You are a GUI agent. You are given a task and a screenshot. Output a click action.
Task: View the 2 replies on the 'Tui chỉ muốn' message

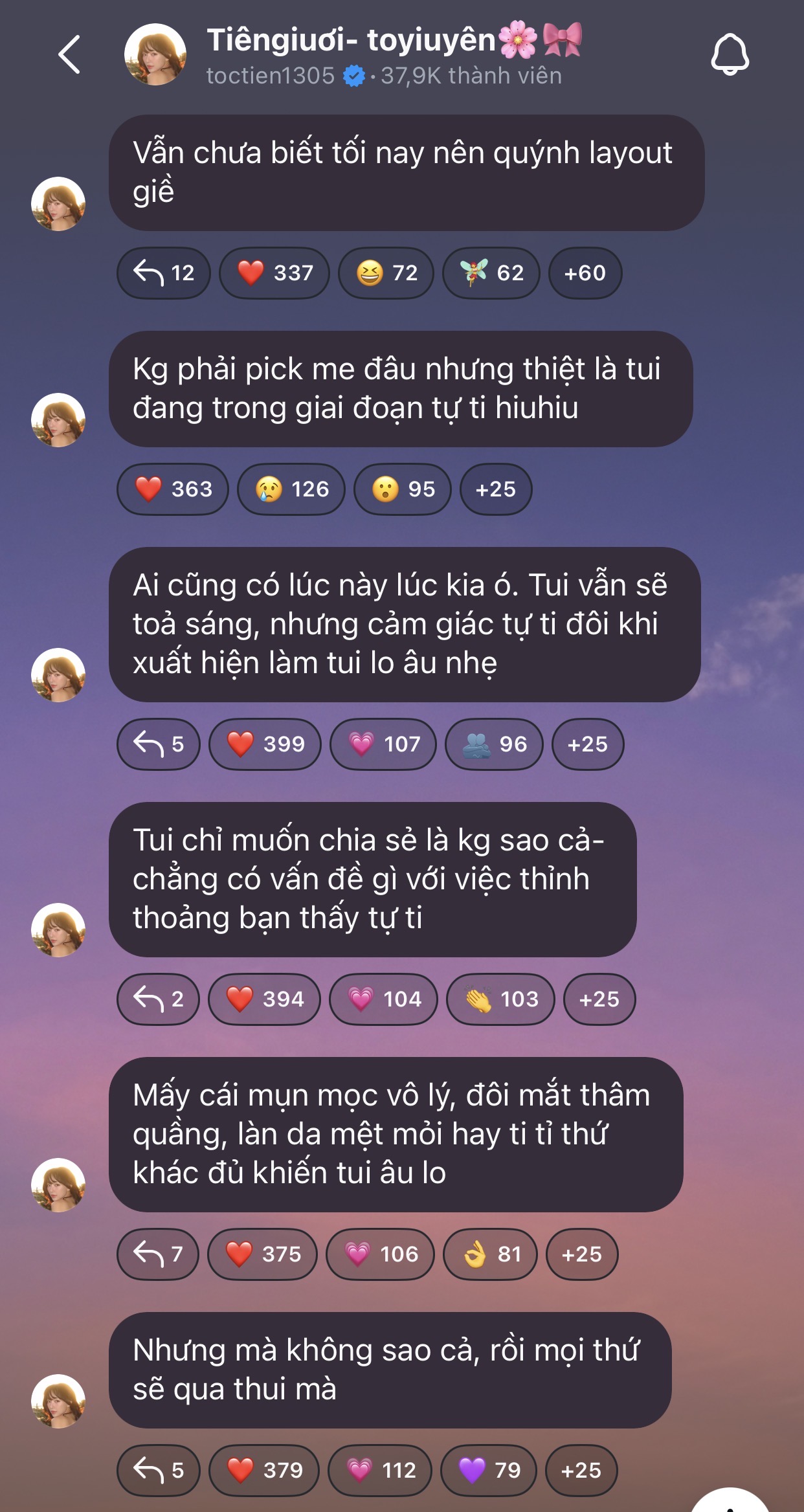coord(157,999)
